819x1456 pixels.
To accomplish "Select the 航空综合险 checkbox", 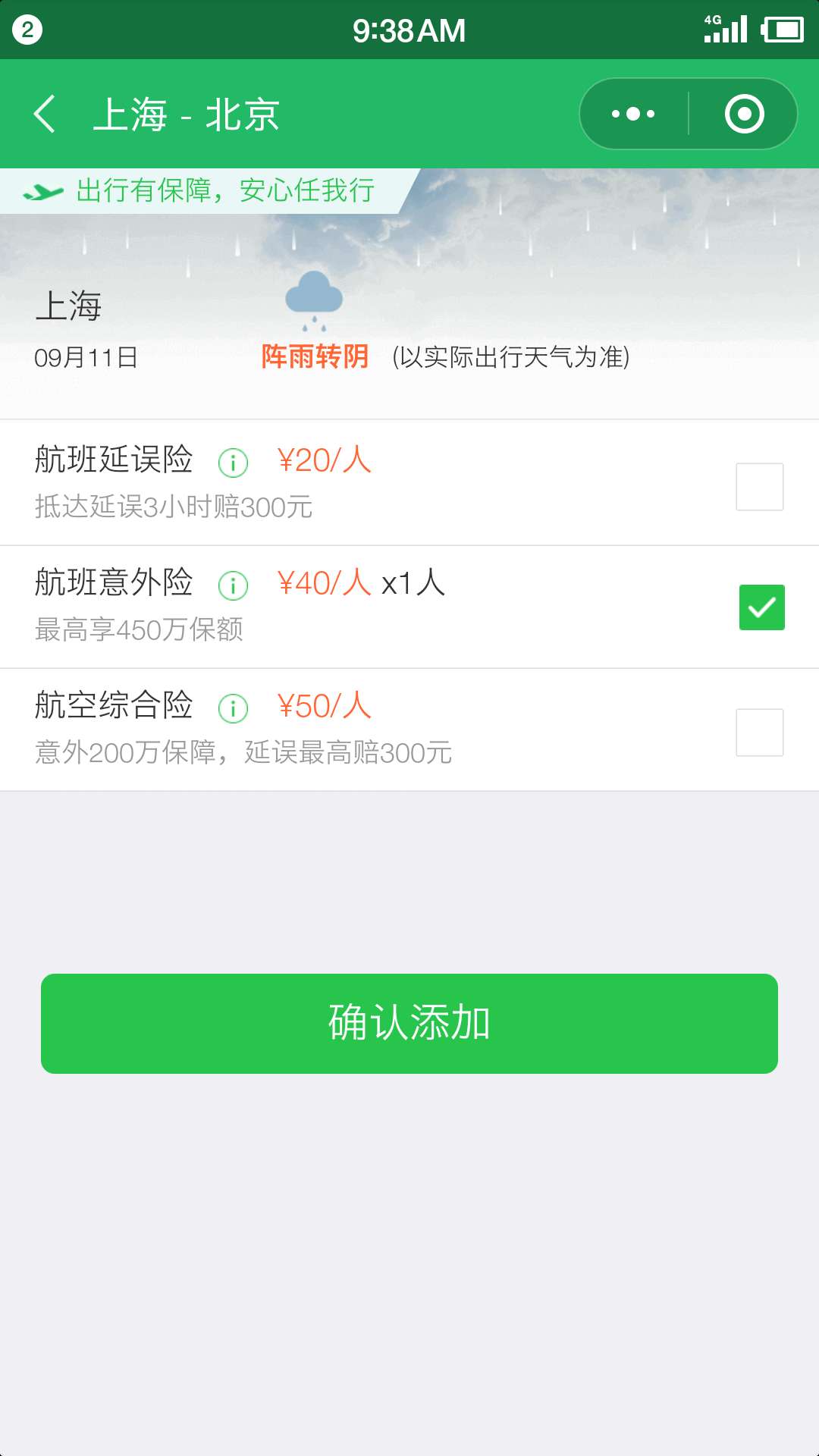I will point(759,733).
